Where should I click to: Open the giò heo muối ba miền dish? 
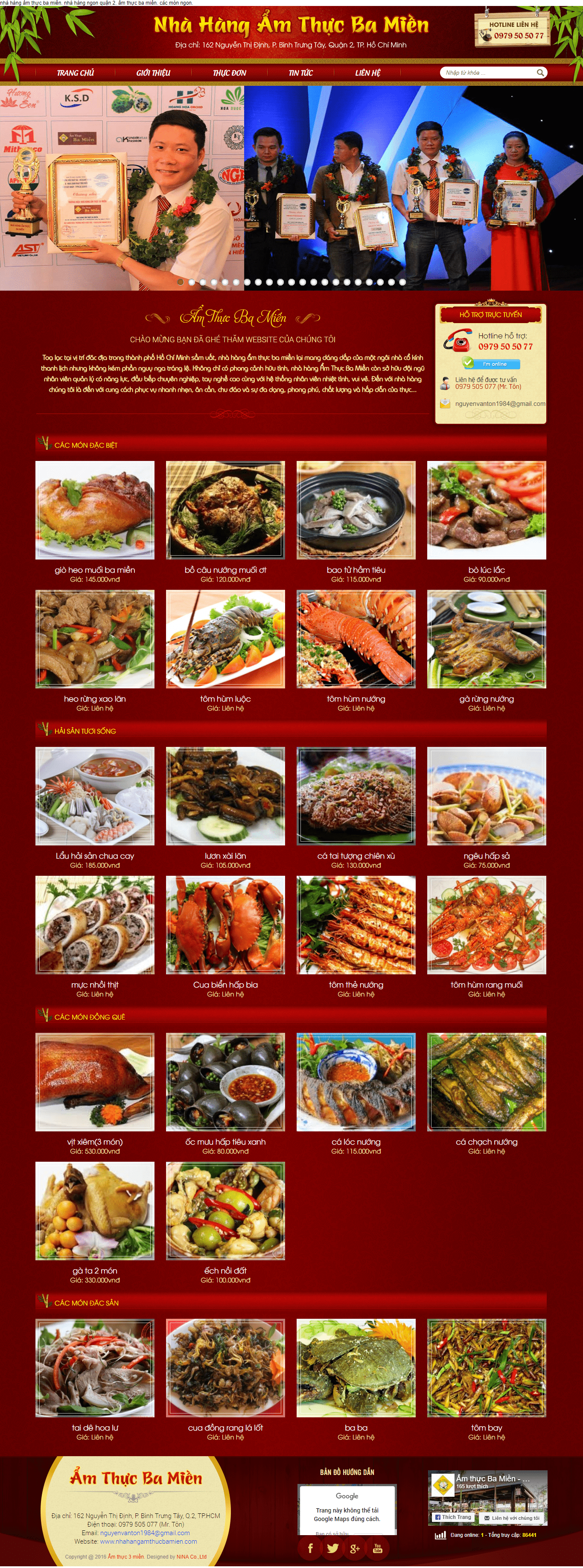[94, 510]
